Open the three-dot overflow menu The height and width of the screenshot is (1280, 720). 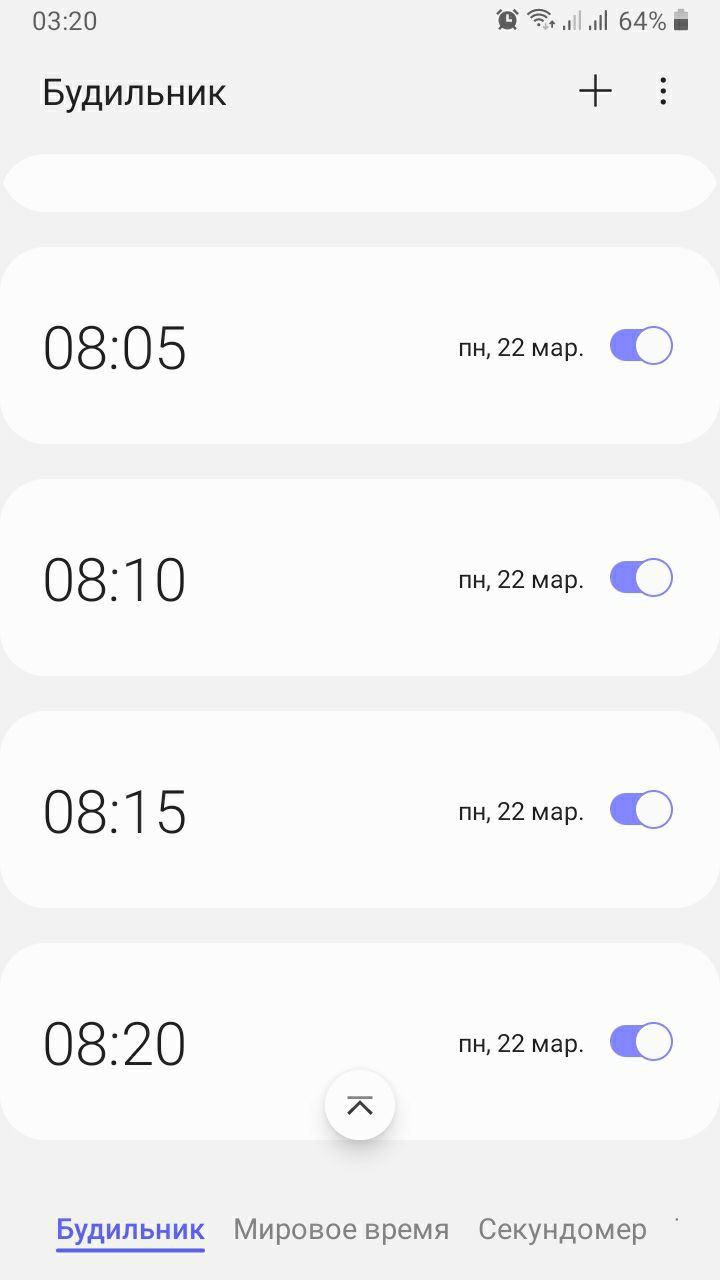click(663, 92)
